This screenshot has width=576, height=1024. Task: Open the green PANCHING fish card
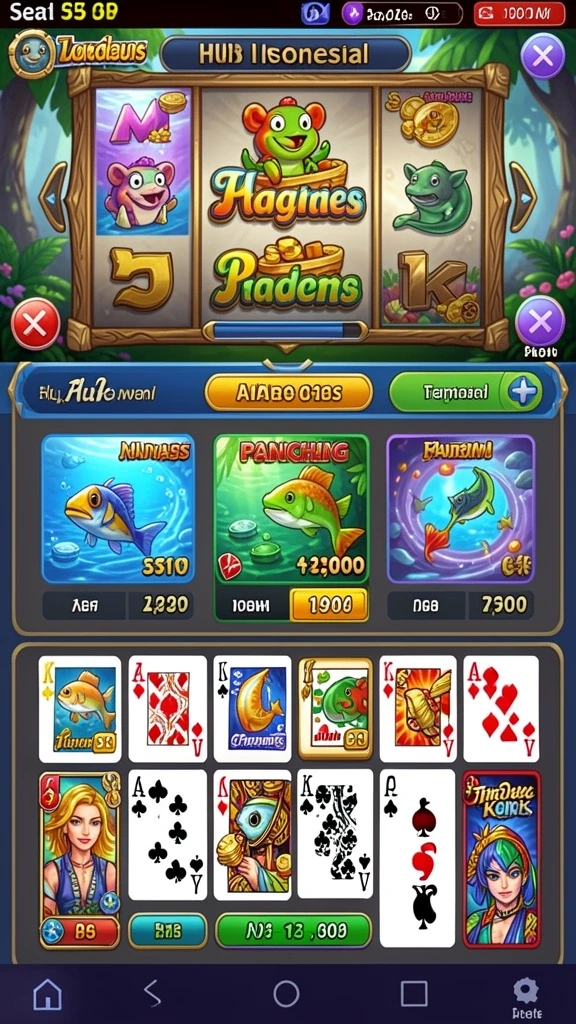pyautogui.click(x=291, y=509)
